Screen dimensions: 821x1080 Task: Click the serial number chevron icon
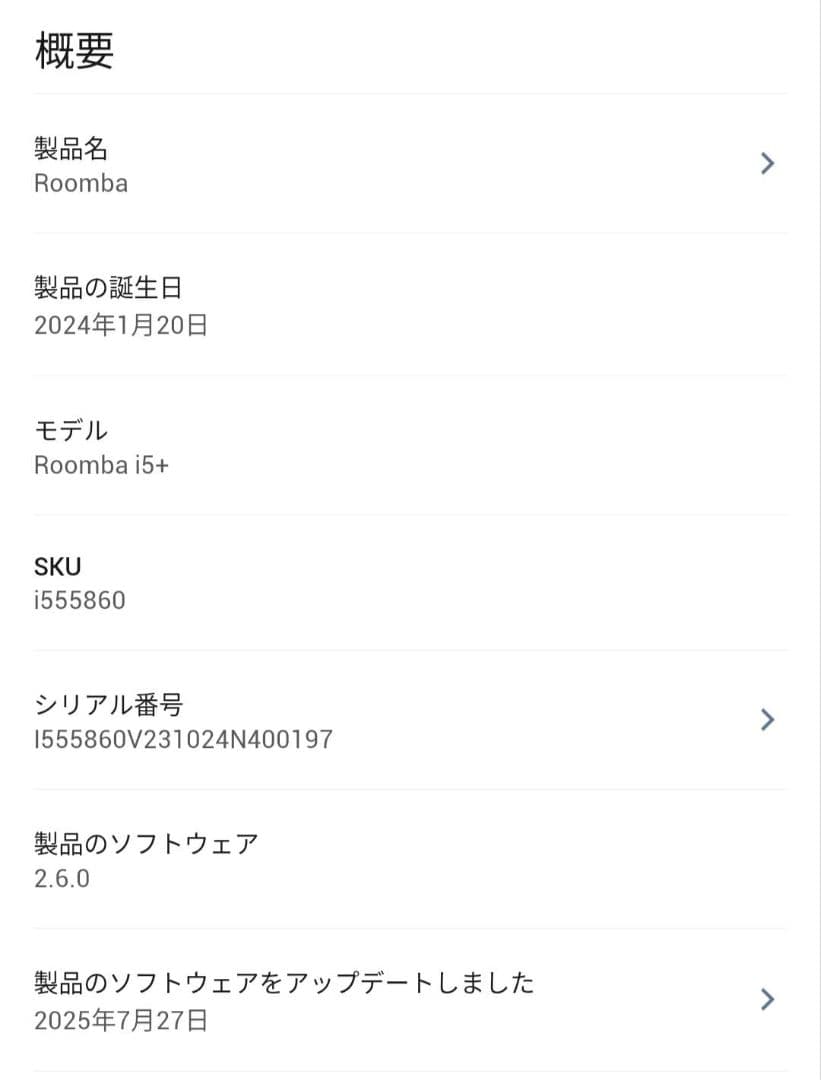click(766, 719)
